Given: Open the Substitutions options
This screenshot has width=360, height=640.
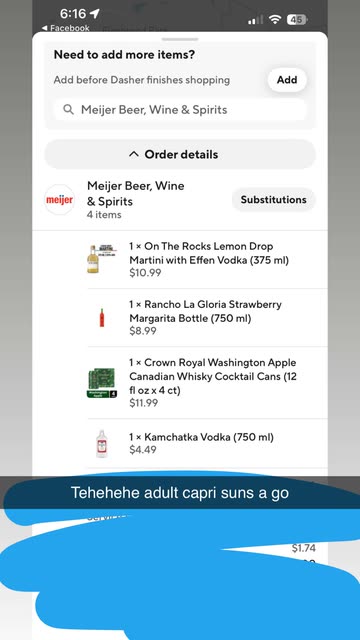Looking at the screenshot, I should click(273, 200).
